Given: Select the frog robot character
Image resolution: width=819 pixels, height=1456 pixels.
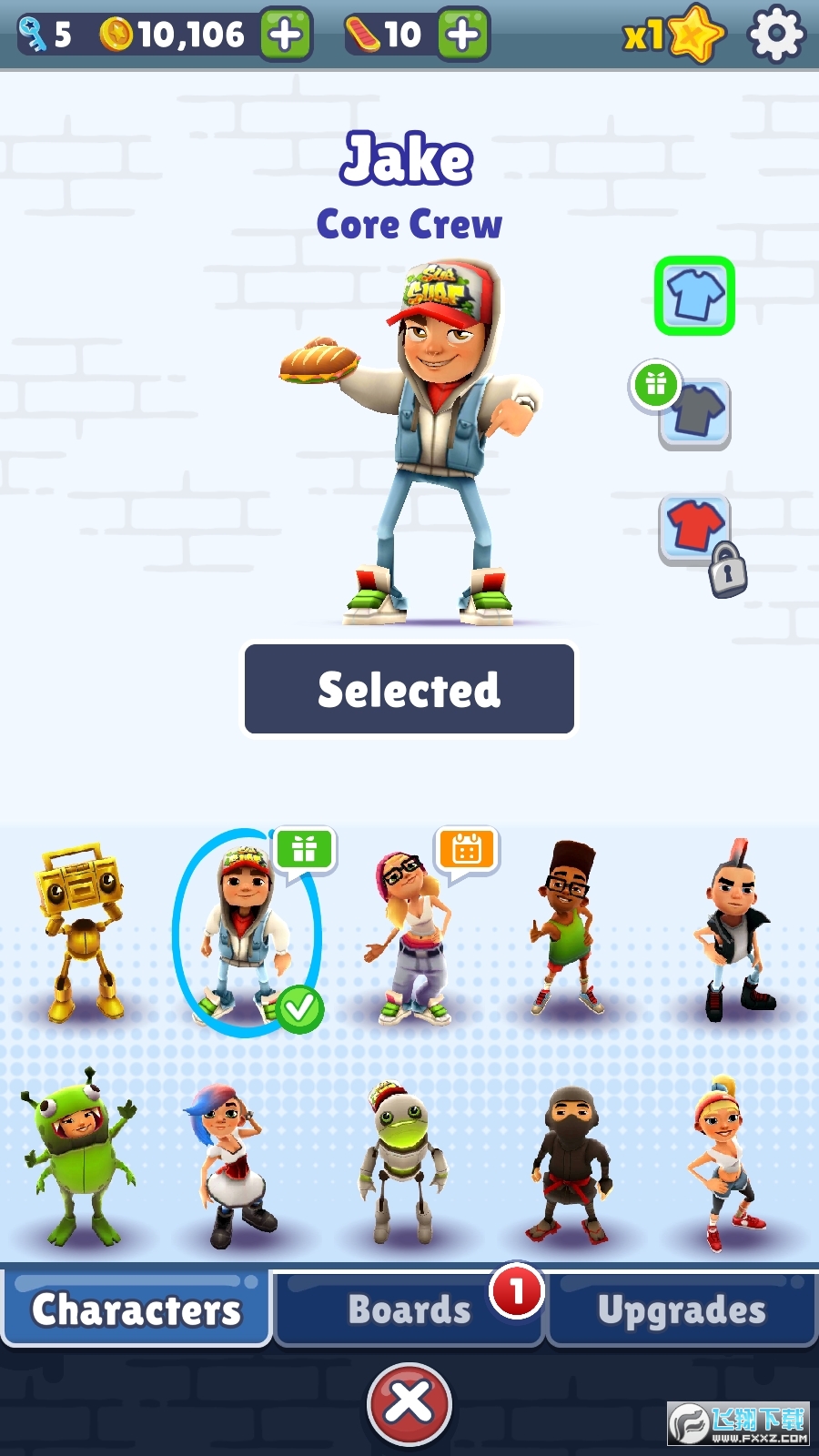Looking at the screenshot, I should pos(405,1165).
